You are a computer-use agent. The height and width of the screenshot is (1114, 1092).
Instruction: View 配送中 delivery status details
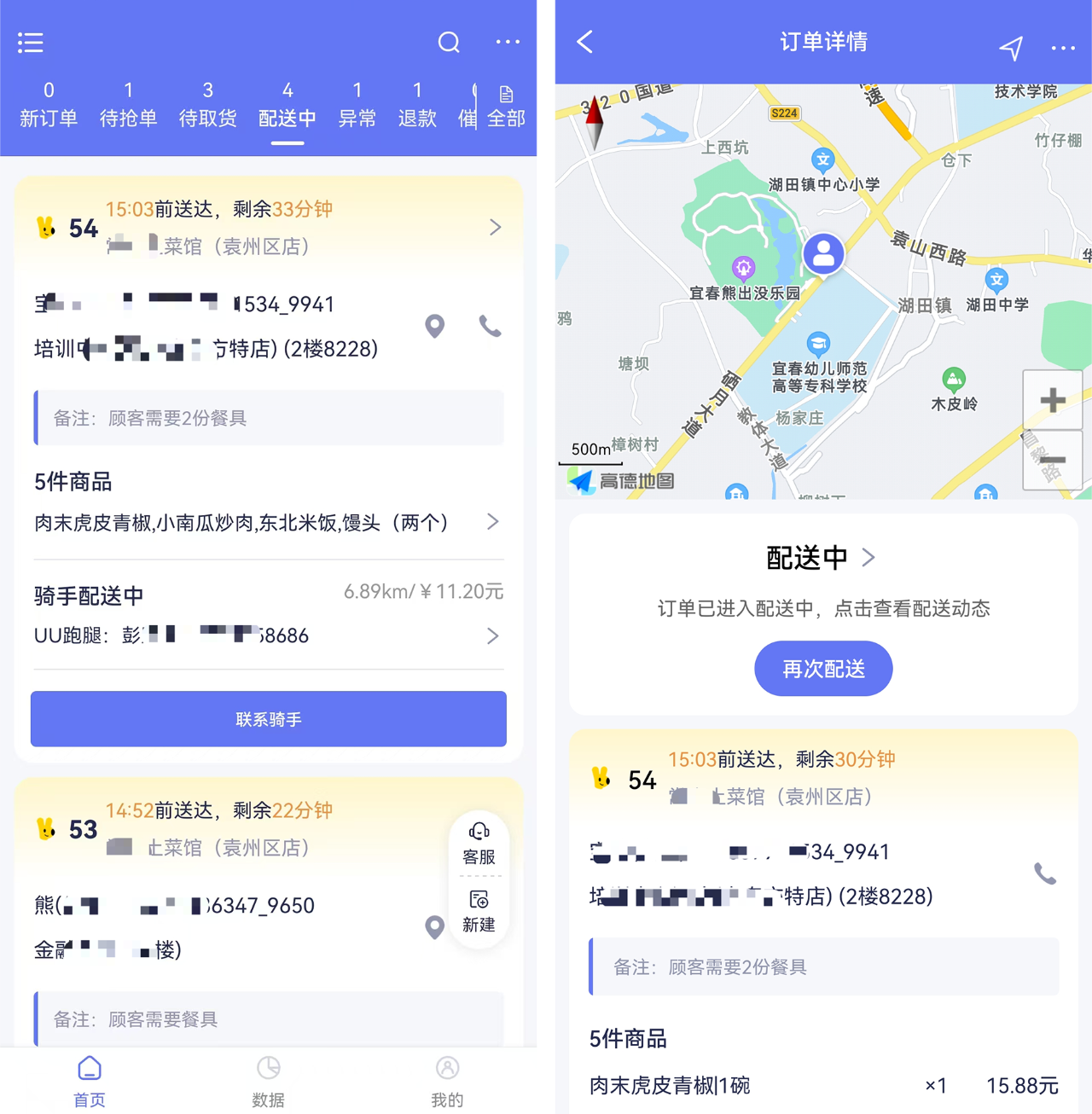coord(821,557)
